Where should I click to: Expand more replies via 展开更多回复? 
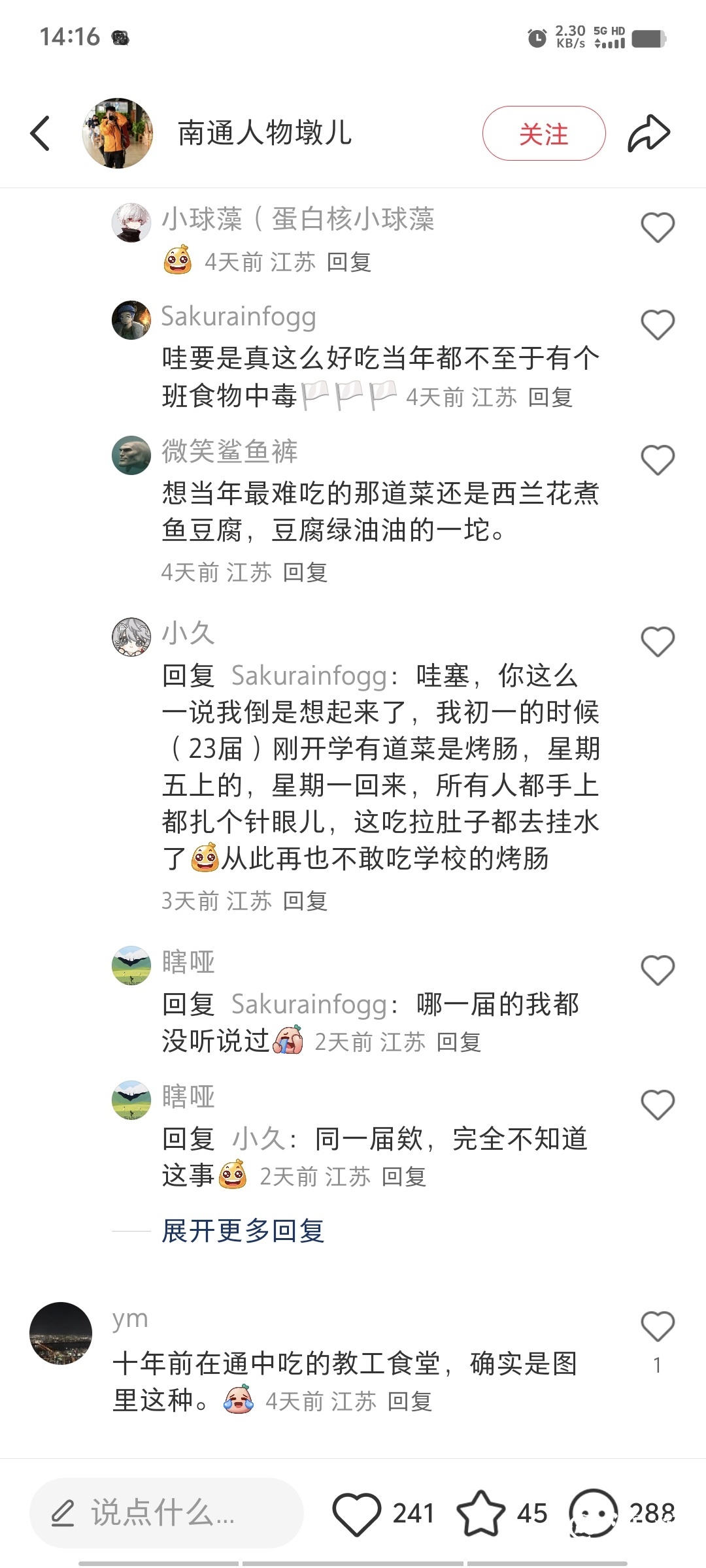pos(243,1231)
